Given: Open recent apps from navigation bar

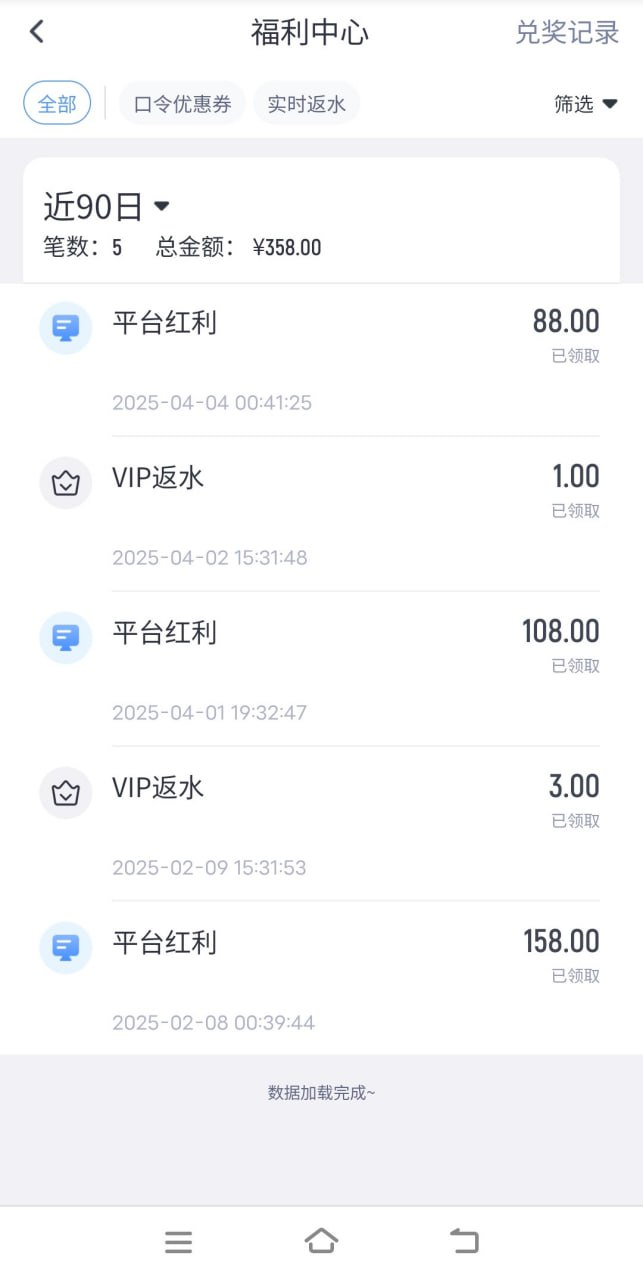Looking at the screenshot, I should pos(178,1242).
